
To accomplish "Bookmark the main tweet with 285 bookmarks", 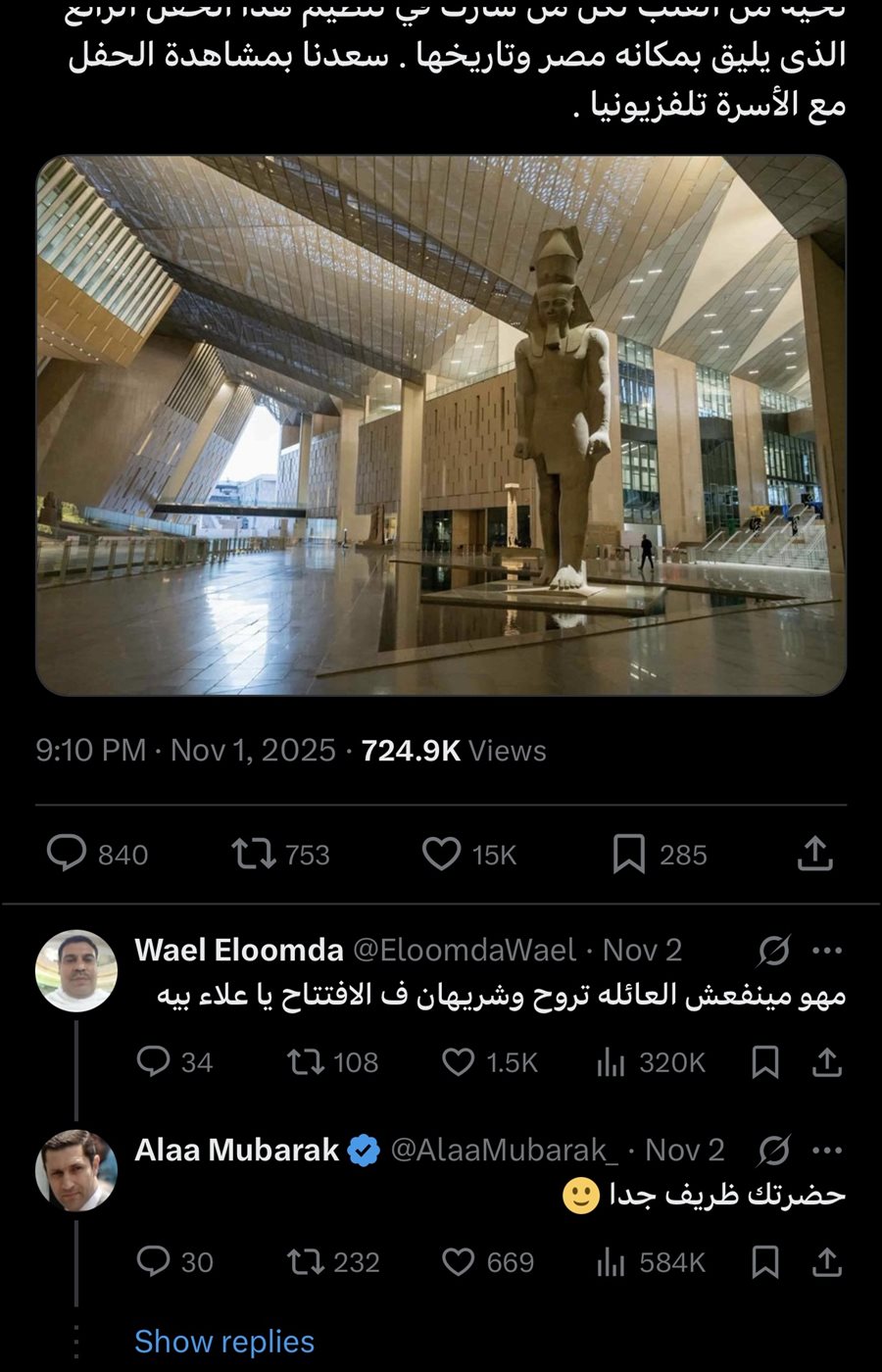I will point(628,854).
